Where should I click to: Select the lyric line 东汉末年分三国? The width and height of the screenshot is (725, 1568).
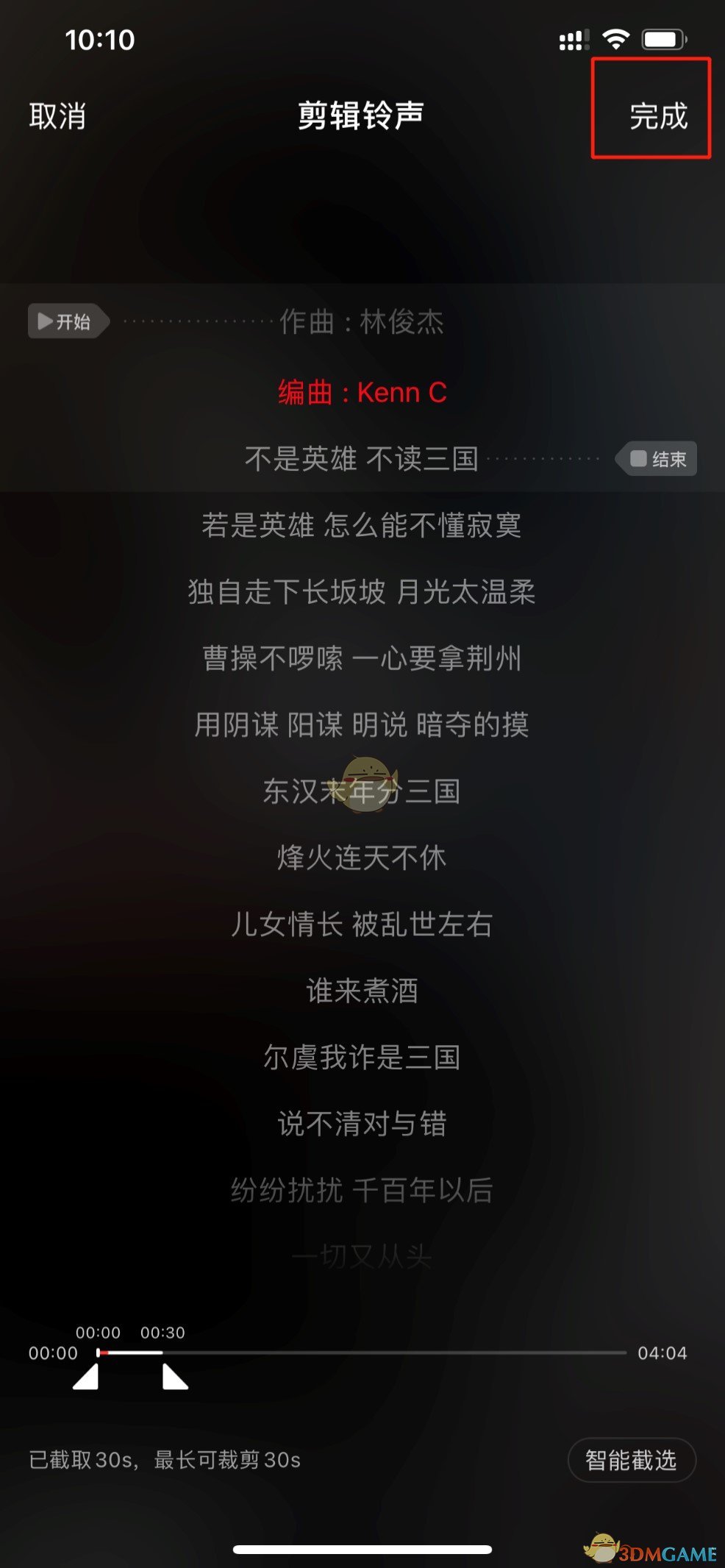pyautogui.click(x=362, y=793)
